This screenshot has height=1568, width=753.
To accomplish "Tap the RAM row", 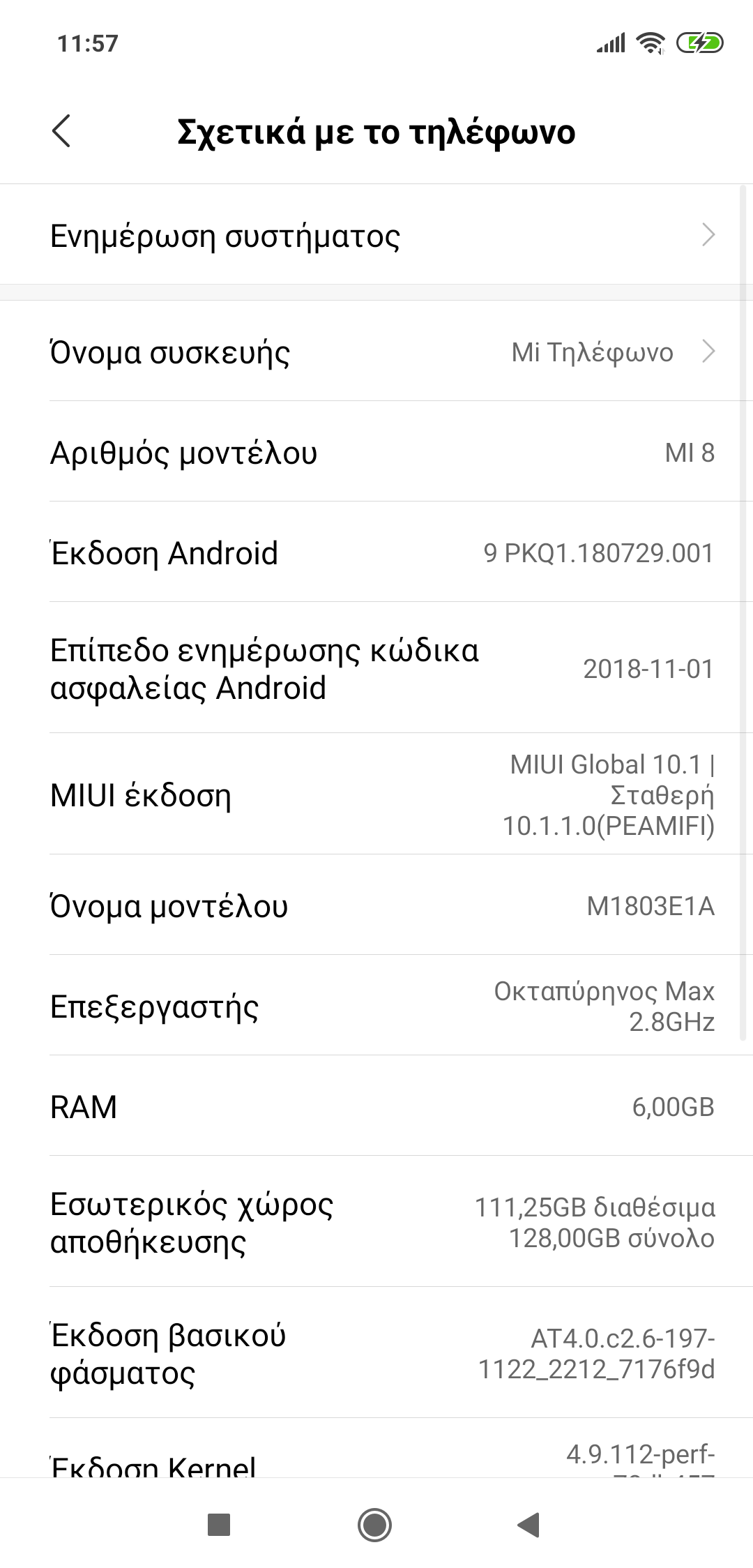I will point(376,1107).
